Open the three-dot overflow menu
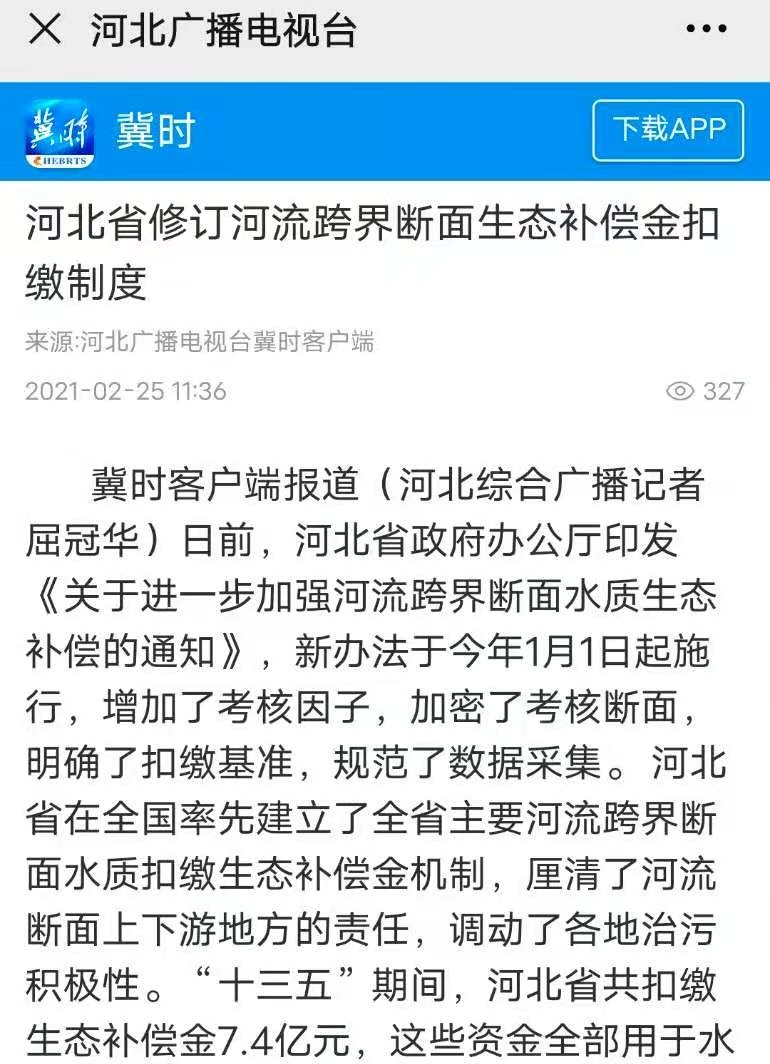 [x=707, y=31]
